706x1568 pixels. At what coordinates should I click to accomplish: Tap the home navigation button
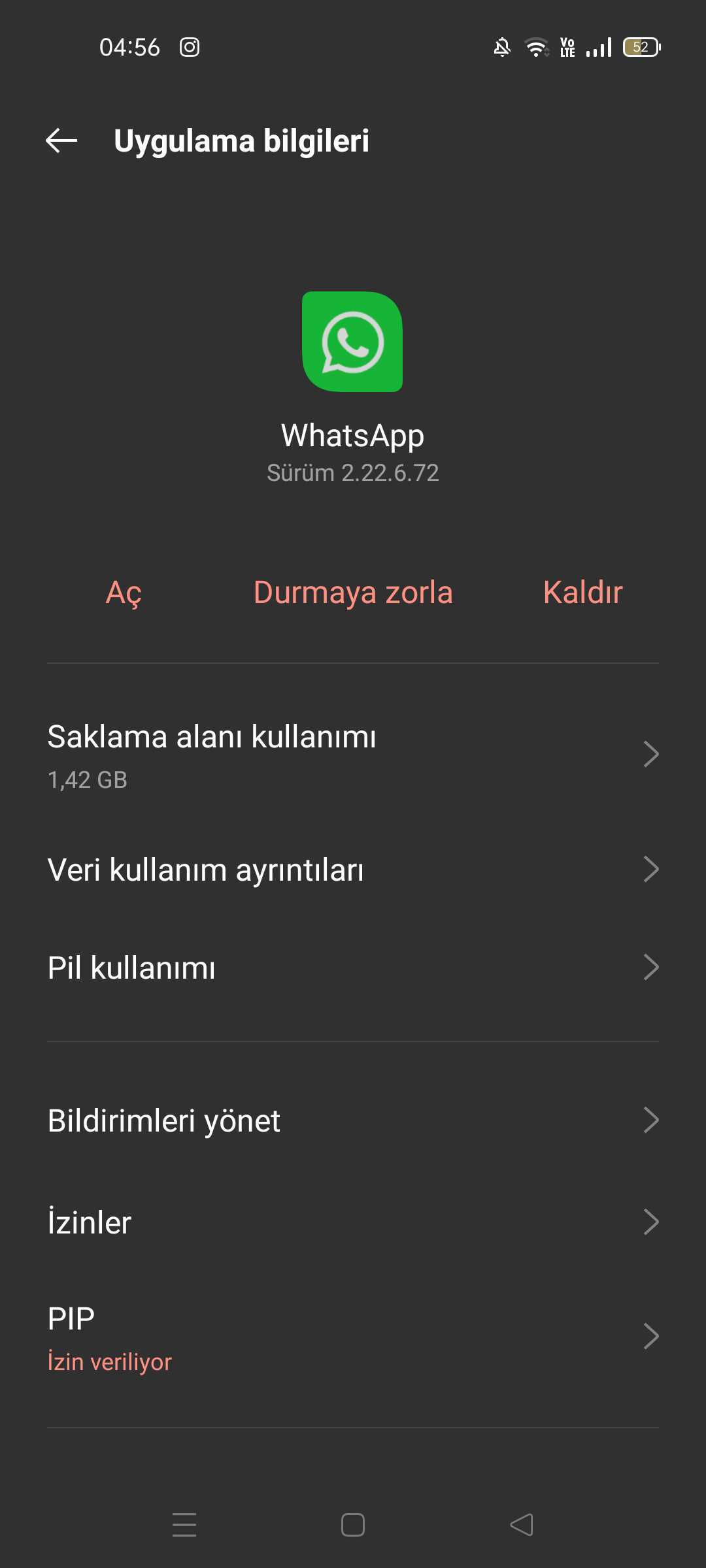point(352,1525)
